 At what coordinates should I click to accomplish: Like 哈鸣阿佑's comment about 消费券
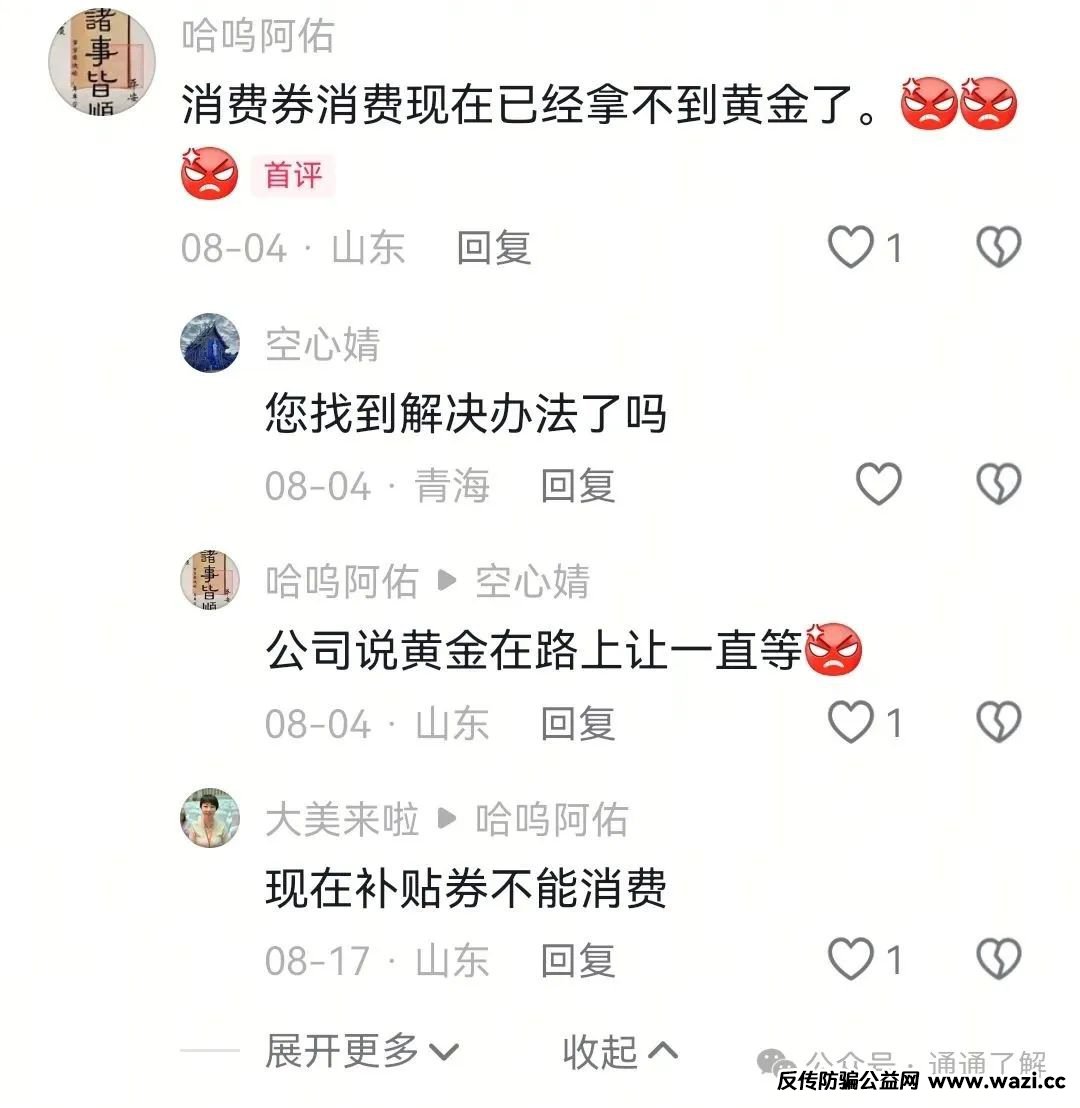tap(851, 247)
